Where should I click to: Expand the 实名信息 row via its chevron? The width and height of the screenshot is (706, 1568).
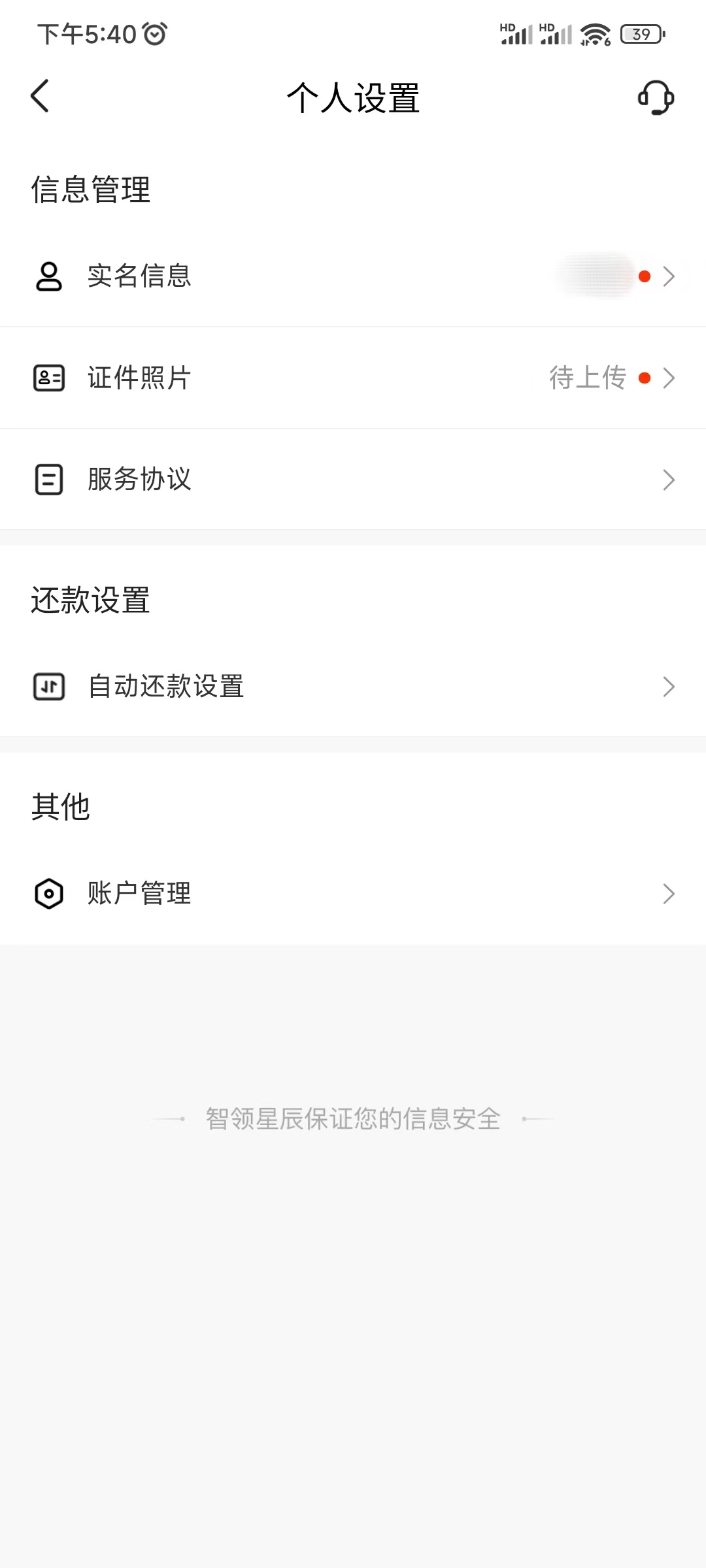click(668, 276)
